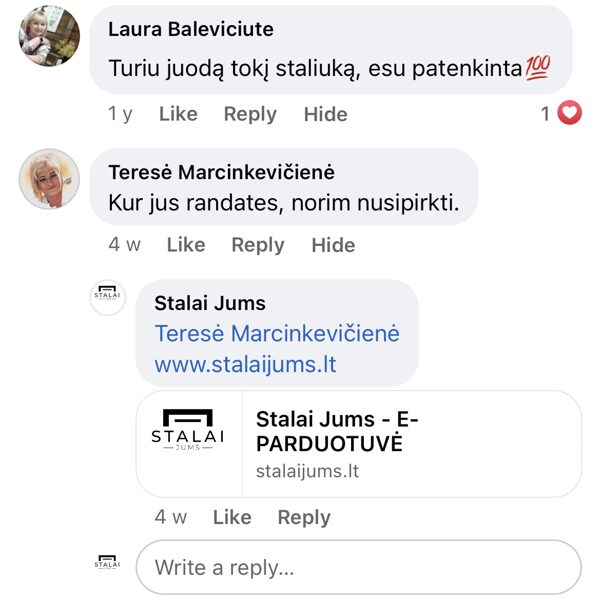Viewport: 600px width, 600px height.
Task: Tap the Write a reply field
Action: pyautogui.click(x=358, y=568)
